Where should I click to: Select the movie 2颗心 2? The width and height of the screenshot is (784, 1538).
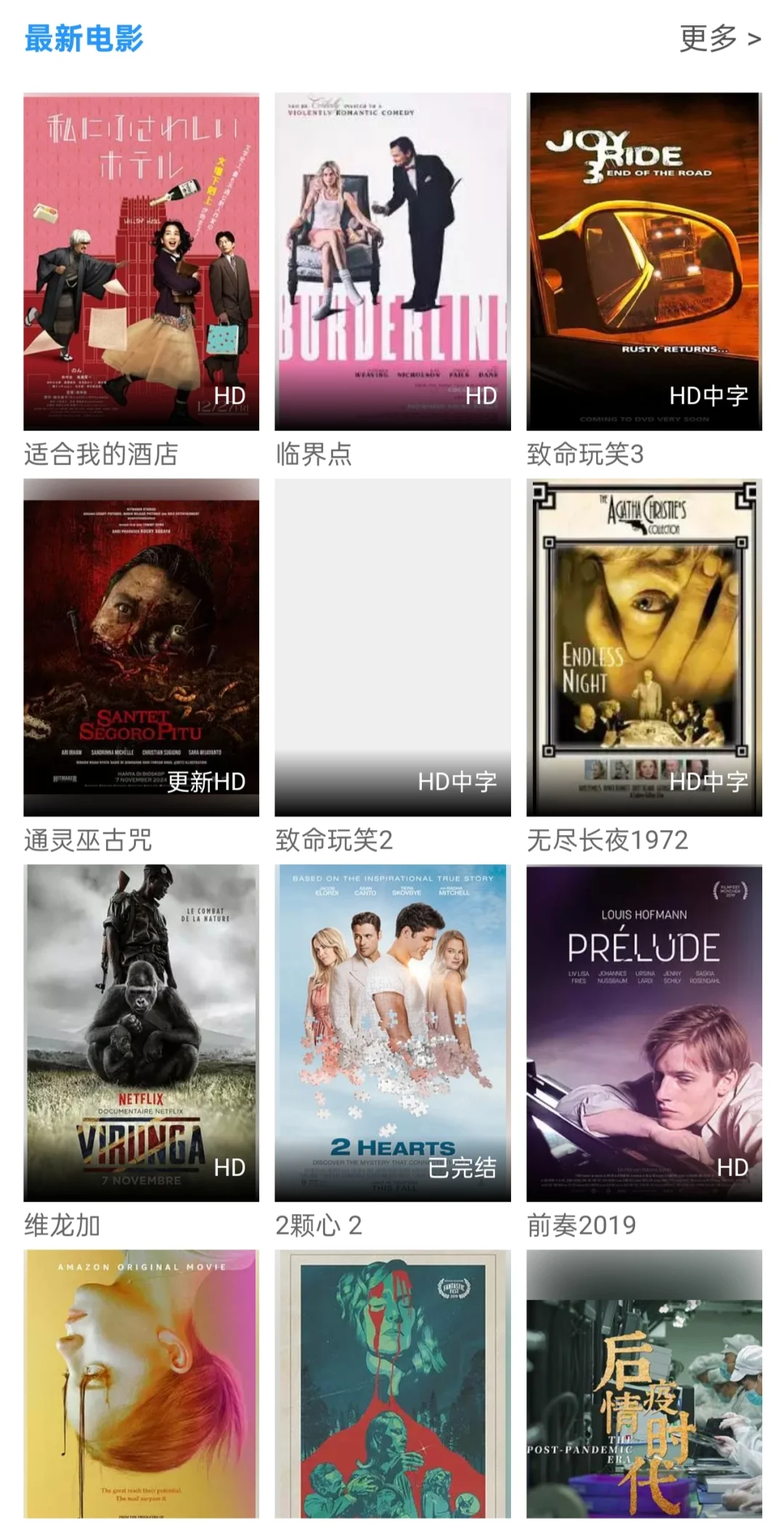coord(392,1033)
